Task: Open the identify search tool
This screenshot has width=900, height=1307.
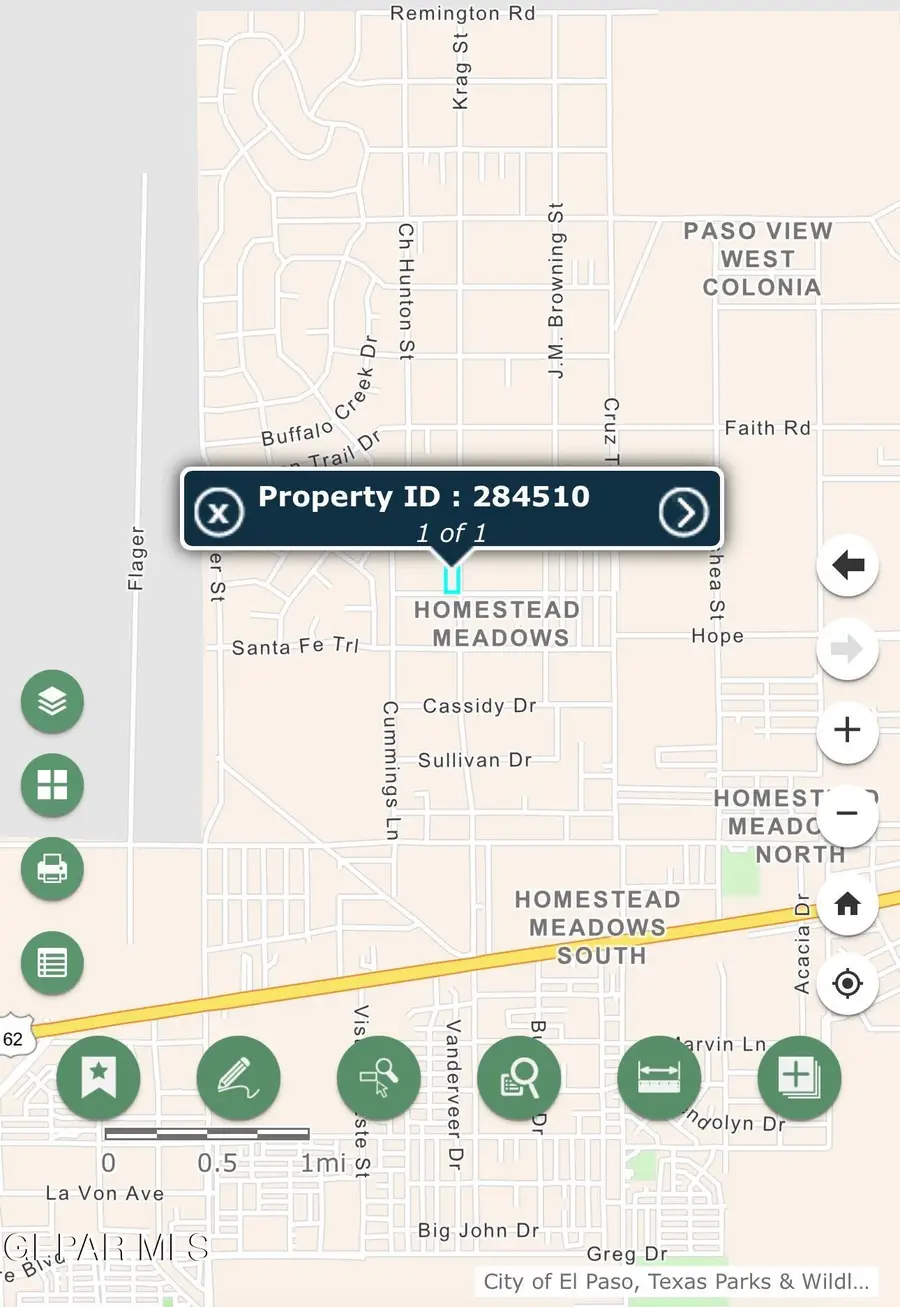Action: pyautogui.click(x=519, y=1078)
